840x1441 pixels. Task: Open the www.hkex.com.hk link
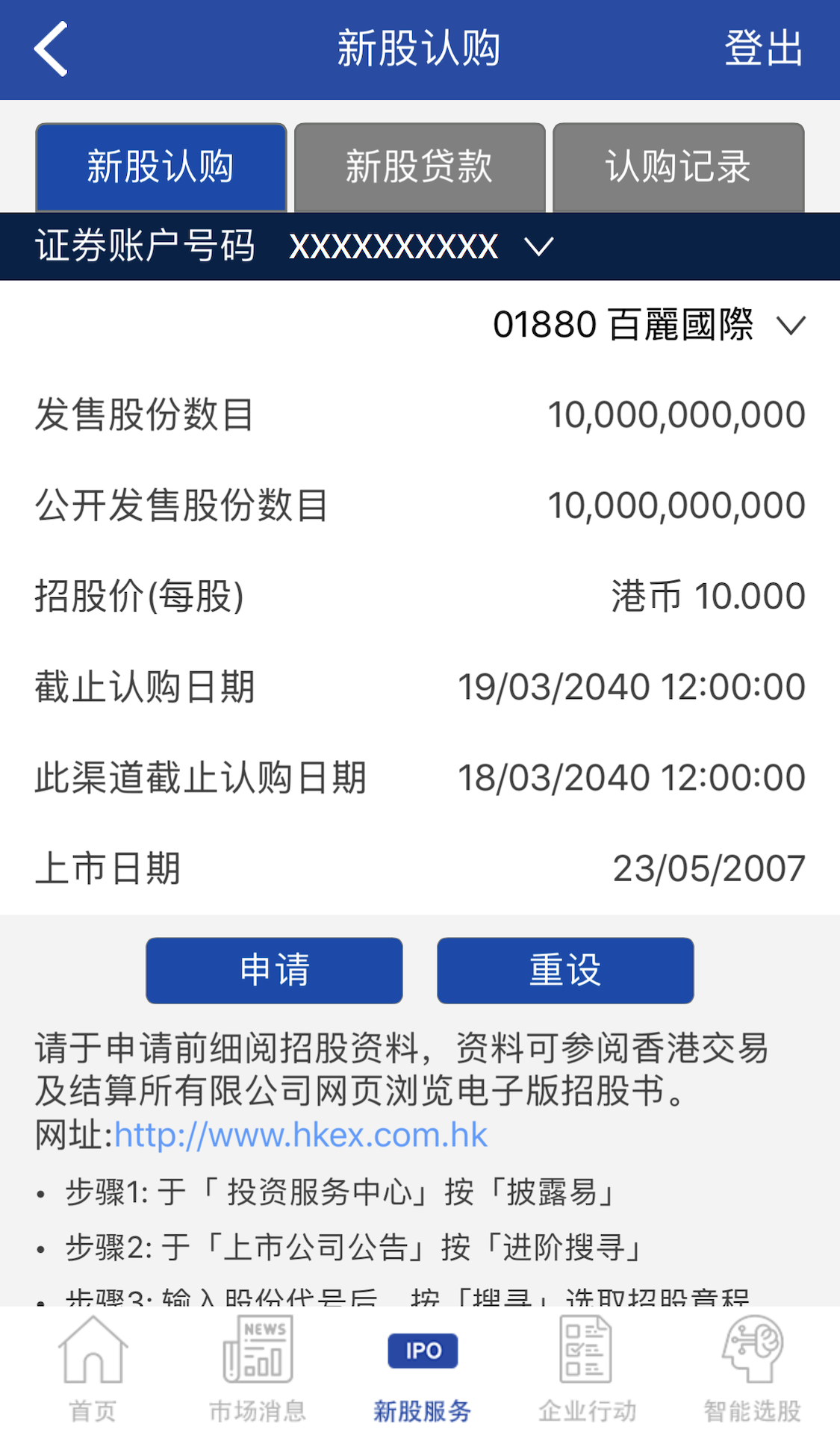[x=300, y=1136]
